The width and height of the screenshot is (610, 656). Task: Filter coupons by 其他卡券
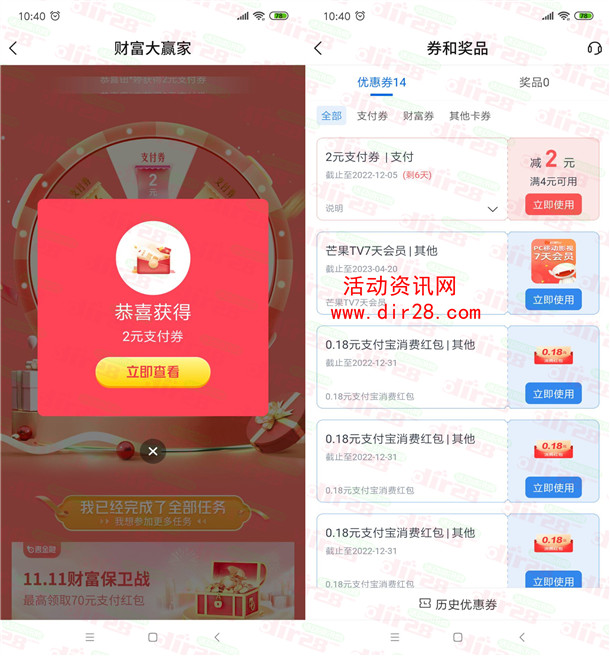[x=470, y=116]
